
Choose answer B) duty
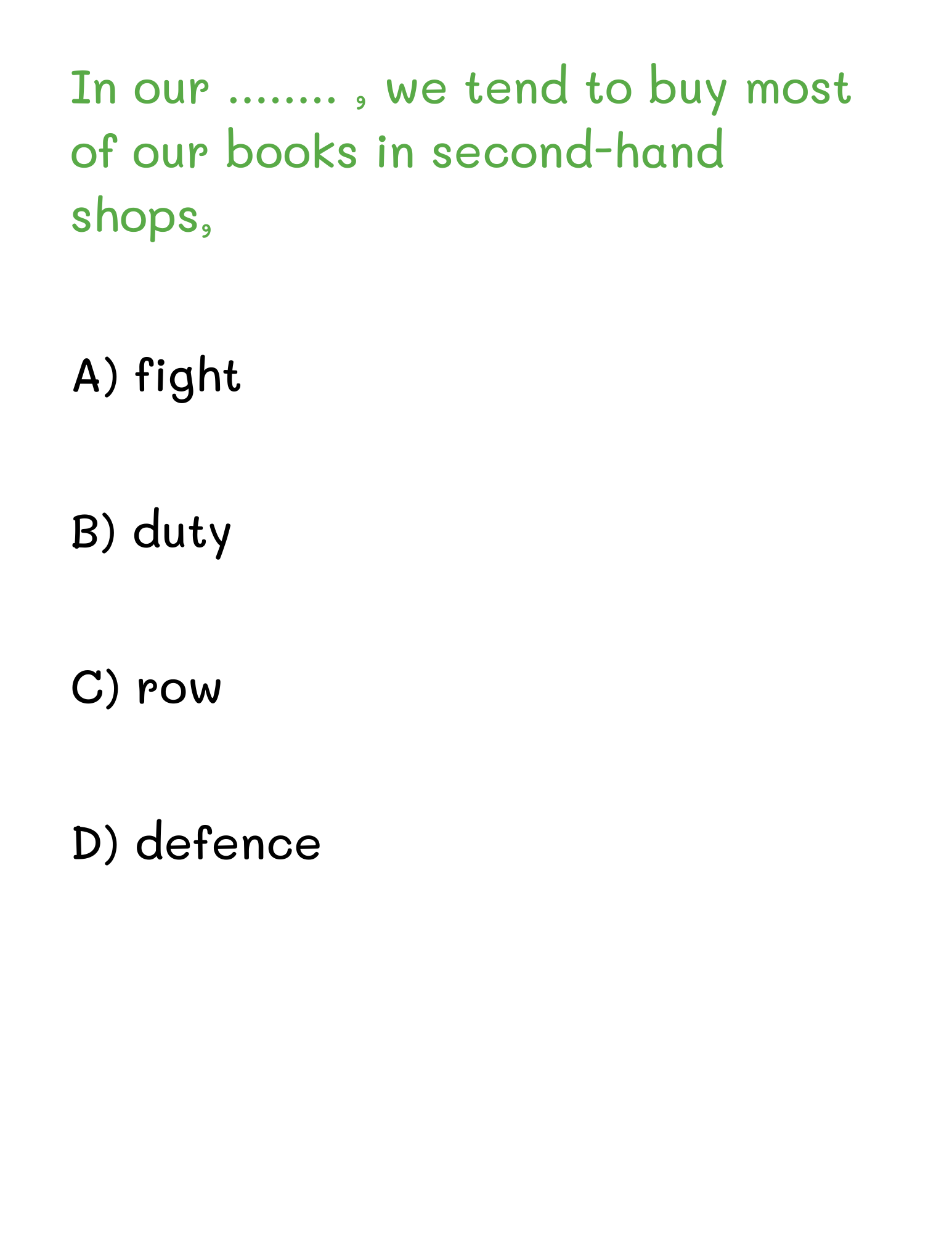coord(152,531)
